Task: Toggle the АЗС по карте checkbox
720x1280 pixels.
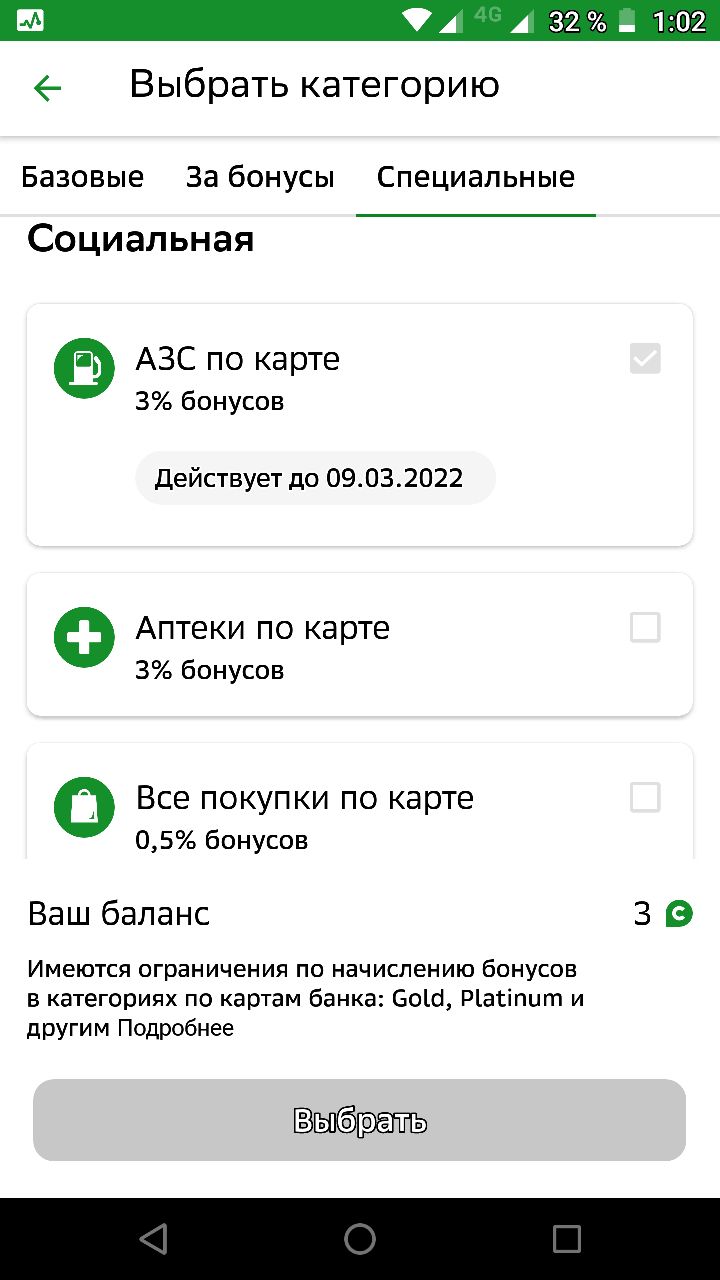Action: (645, 358)
